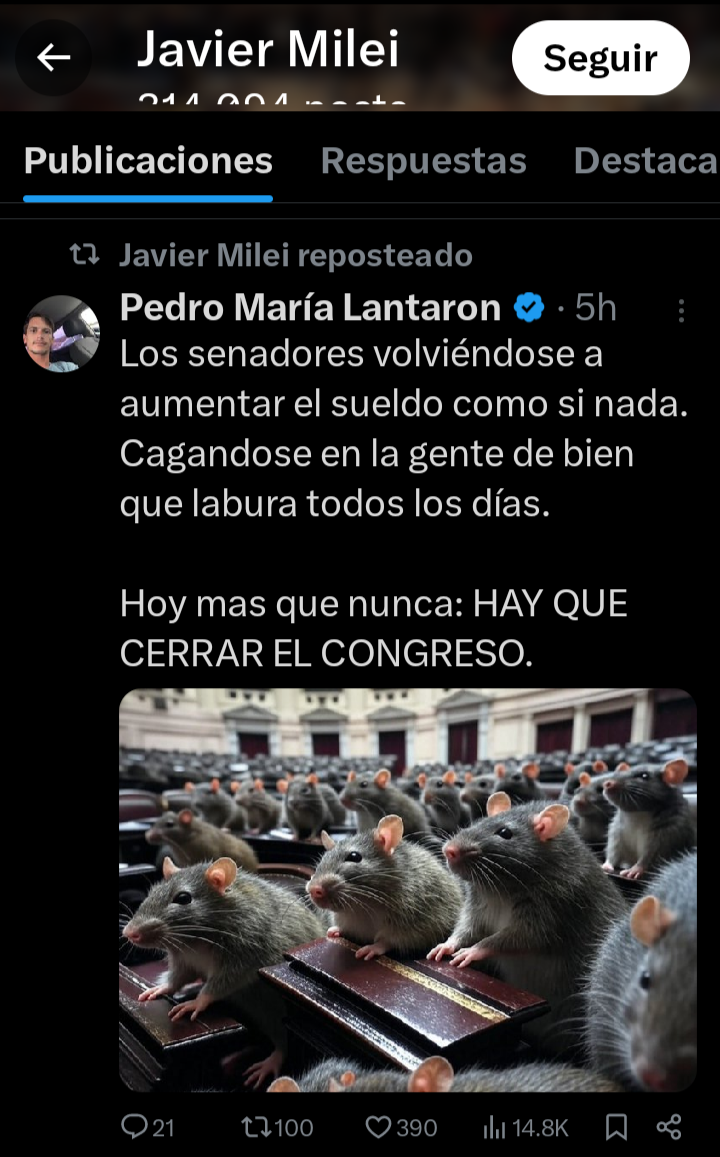Go back with the arrow icon
720x1157 pixels.
point(53,58)
